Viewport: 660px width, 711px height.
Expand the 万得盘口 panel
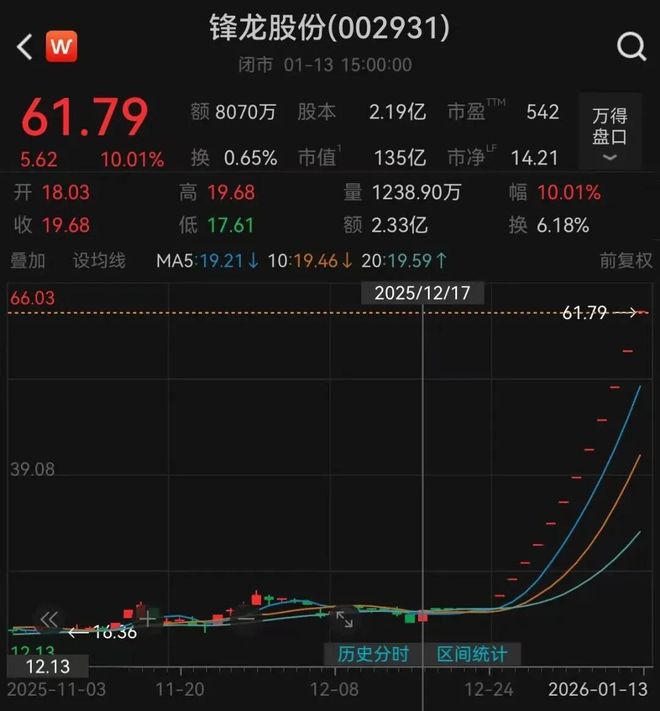(x=610, y=135)
